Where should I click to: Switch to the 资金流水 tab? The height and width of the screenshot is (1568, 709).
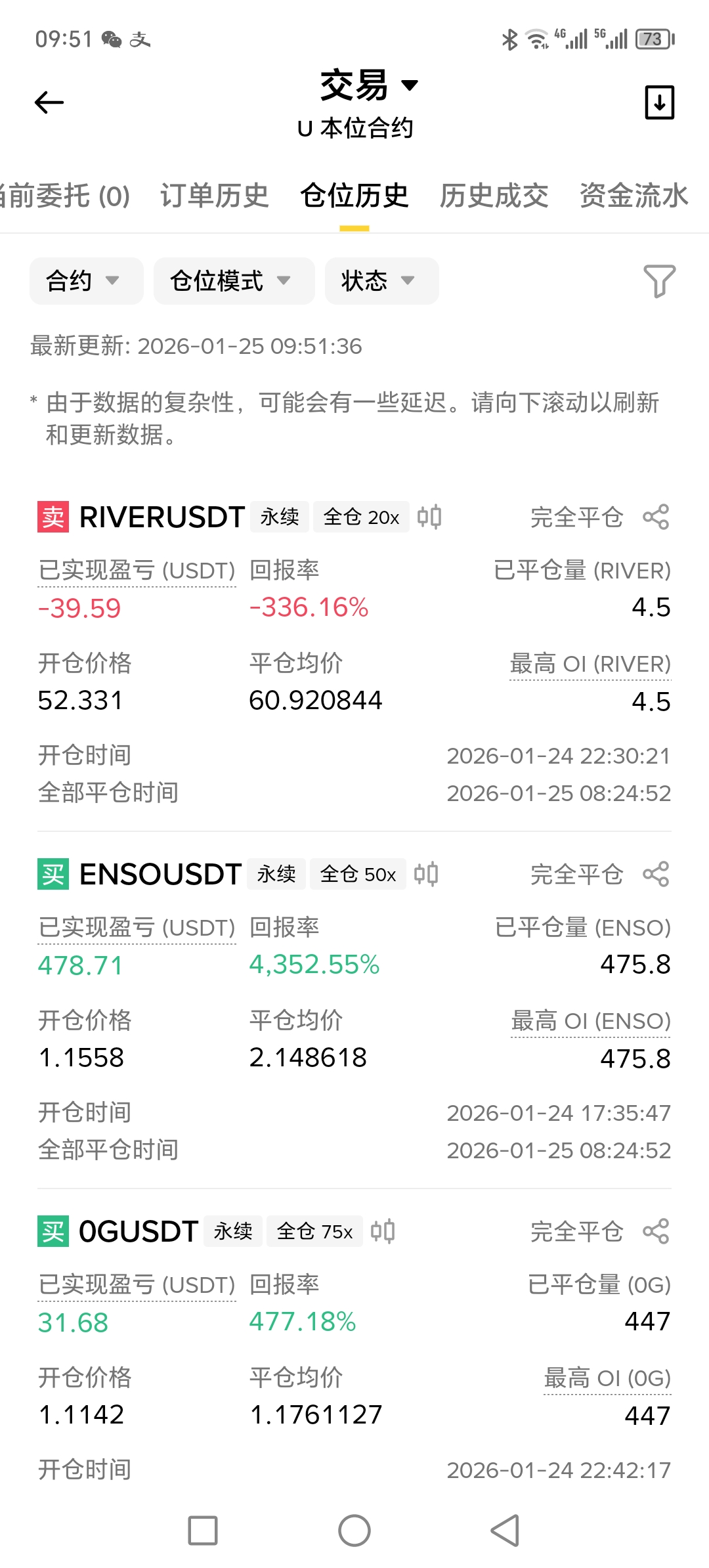[634, 196]
